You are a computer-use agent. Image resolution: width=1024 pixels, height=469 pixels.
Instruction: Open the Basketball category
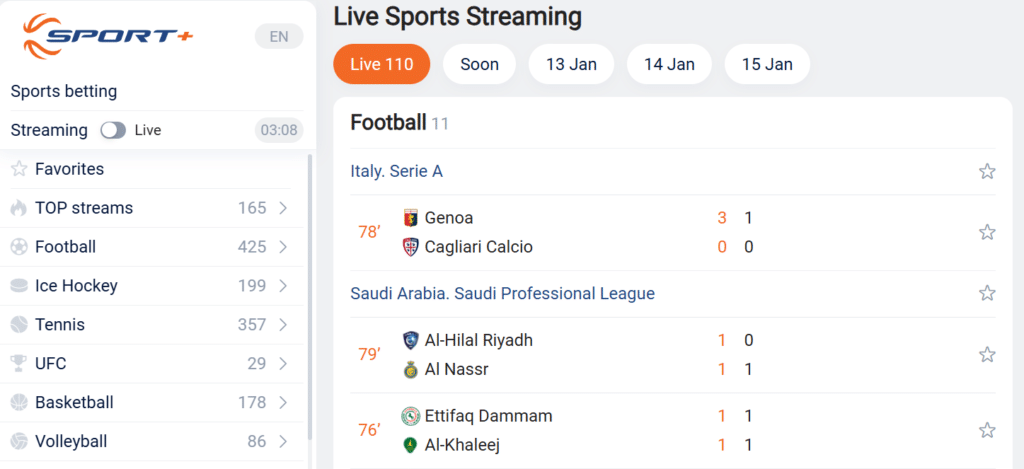(74, 403)
